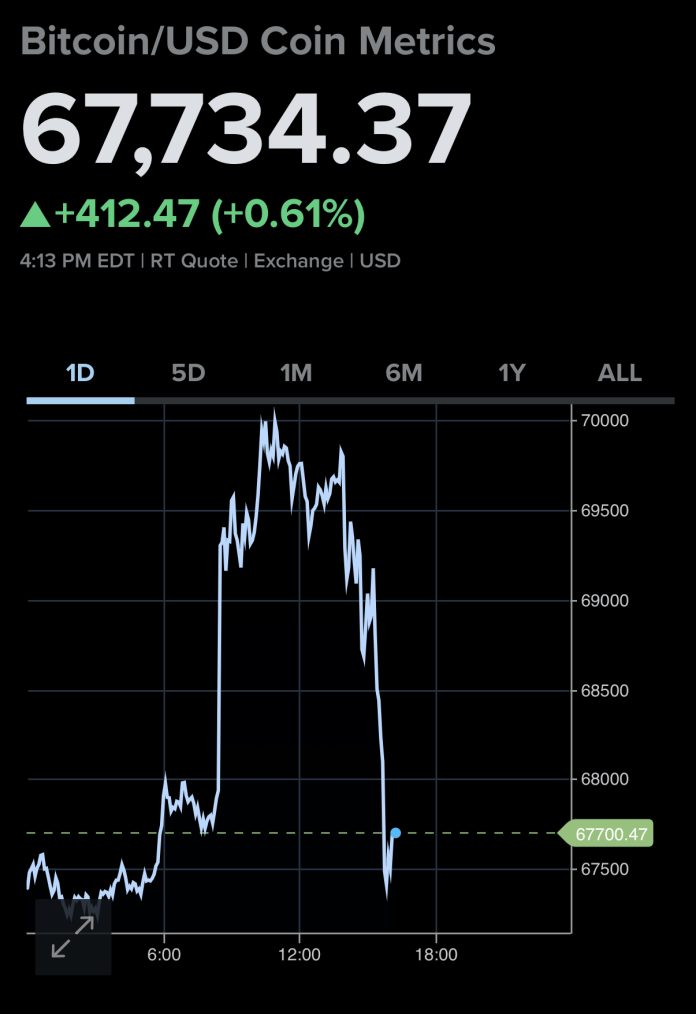View the 6M chart range
The height and width of the screenshot is (1014, 696).
[404, 374]
